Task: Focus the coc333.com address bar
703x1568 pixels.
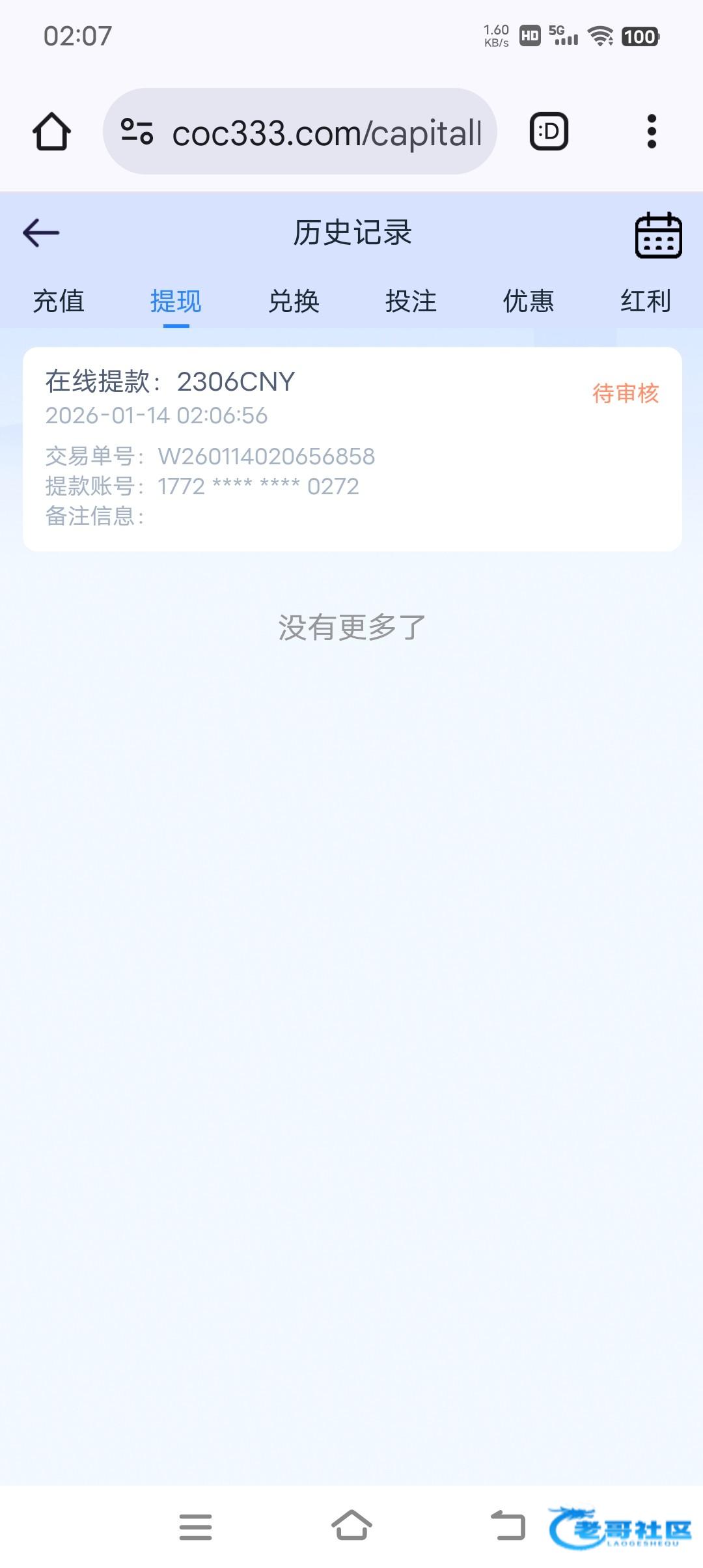Action: click(x=325, y=133)
